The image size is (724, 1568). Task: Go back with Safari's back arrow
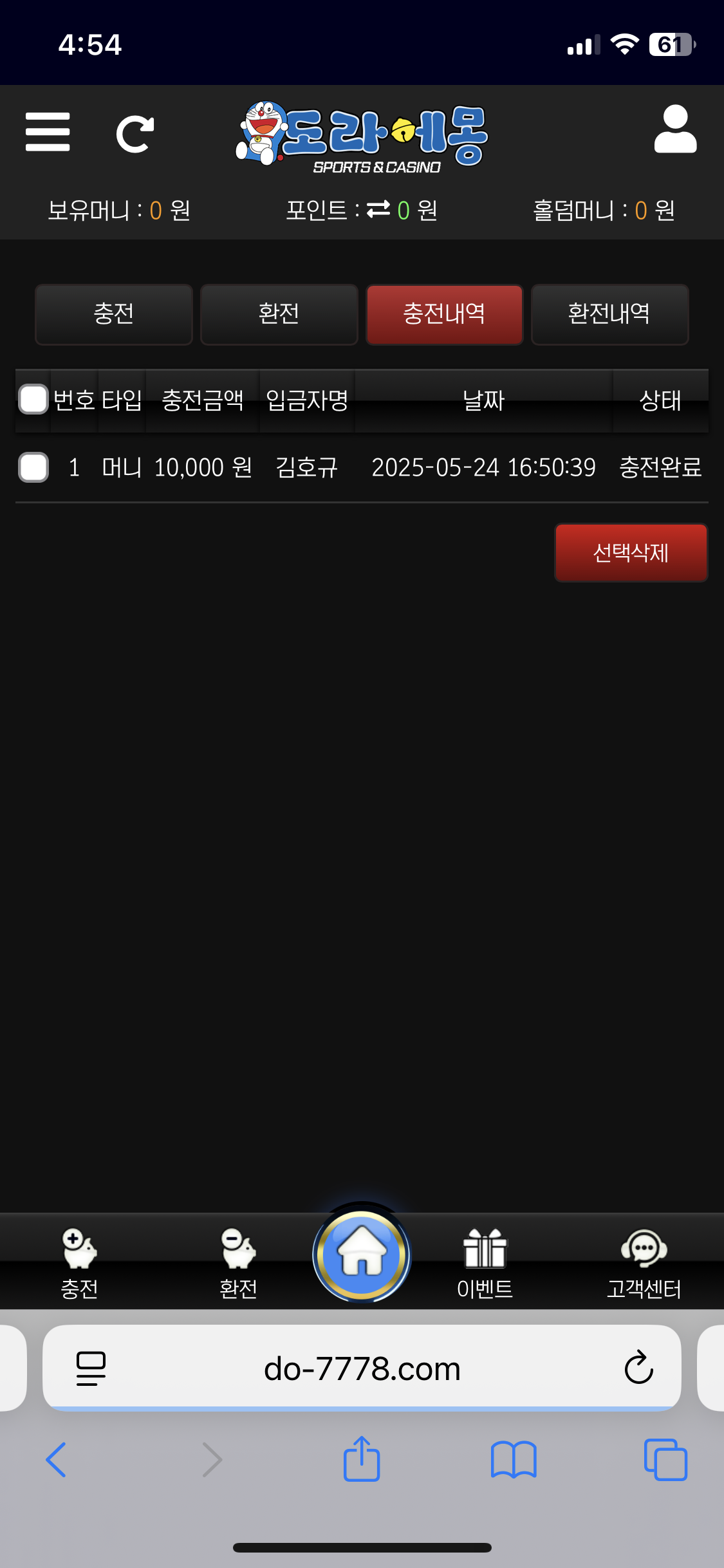[x=57, y=1459]
